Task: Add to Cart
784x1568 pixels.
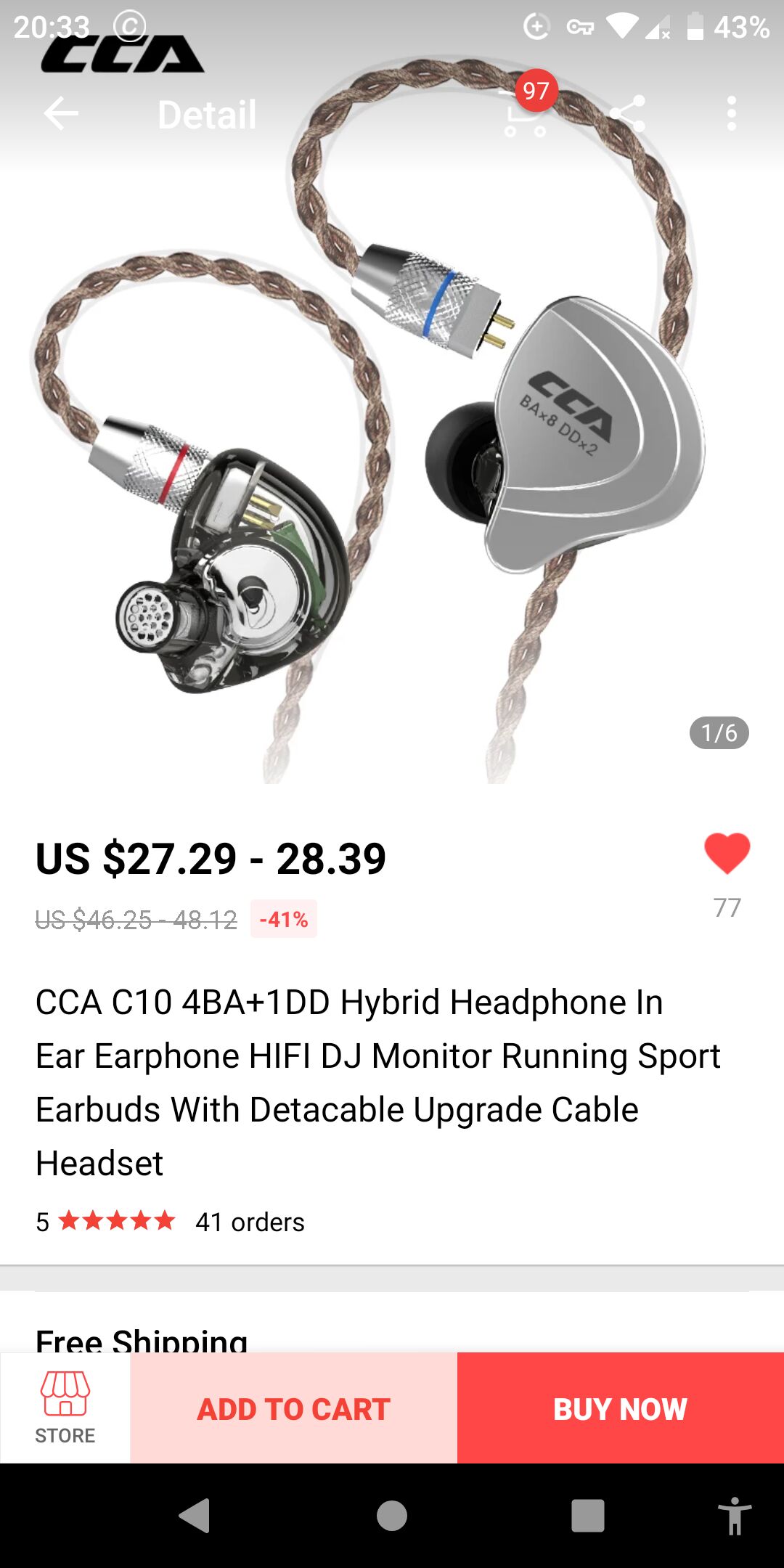Action: coord(294,1408)
